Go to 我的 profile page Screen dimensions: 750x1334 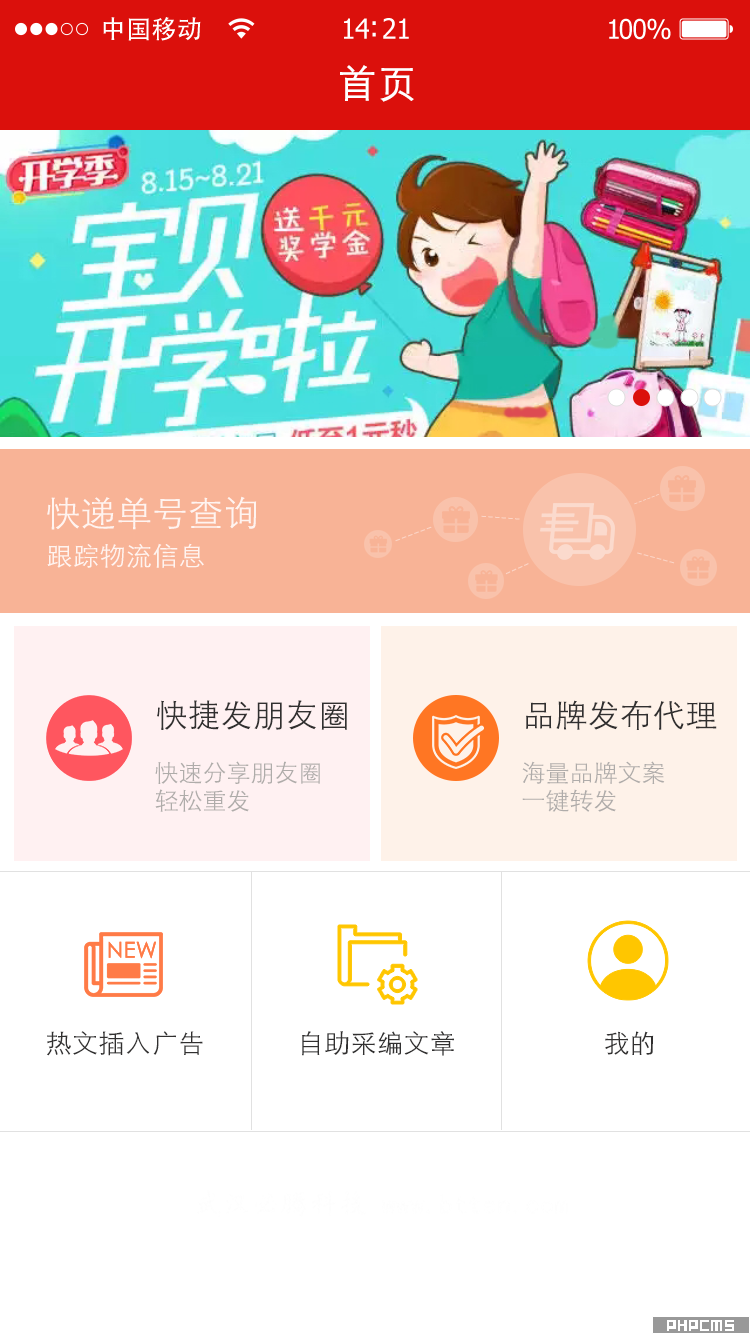(x=628, y=1000)
